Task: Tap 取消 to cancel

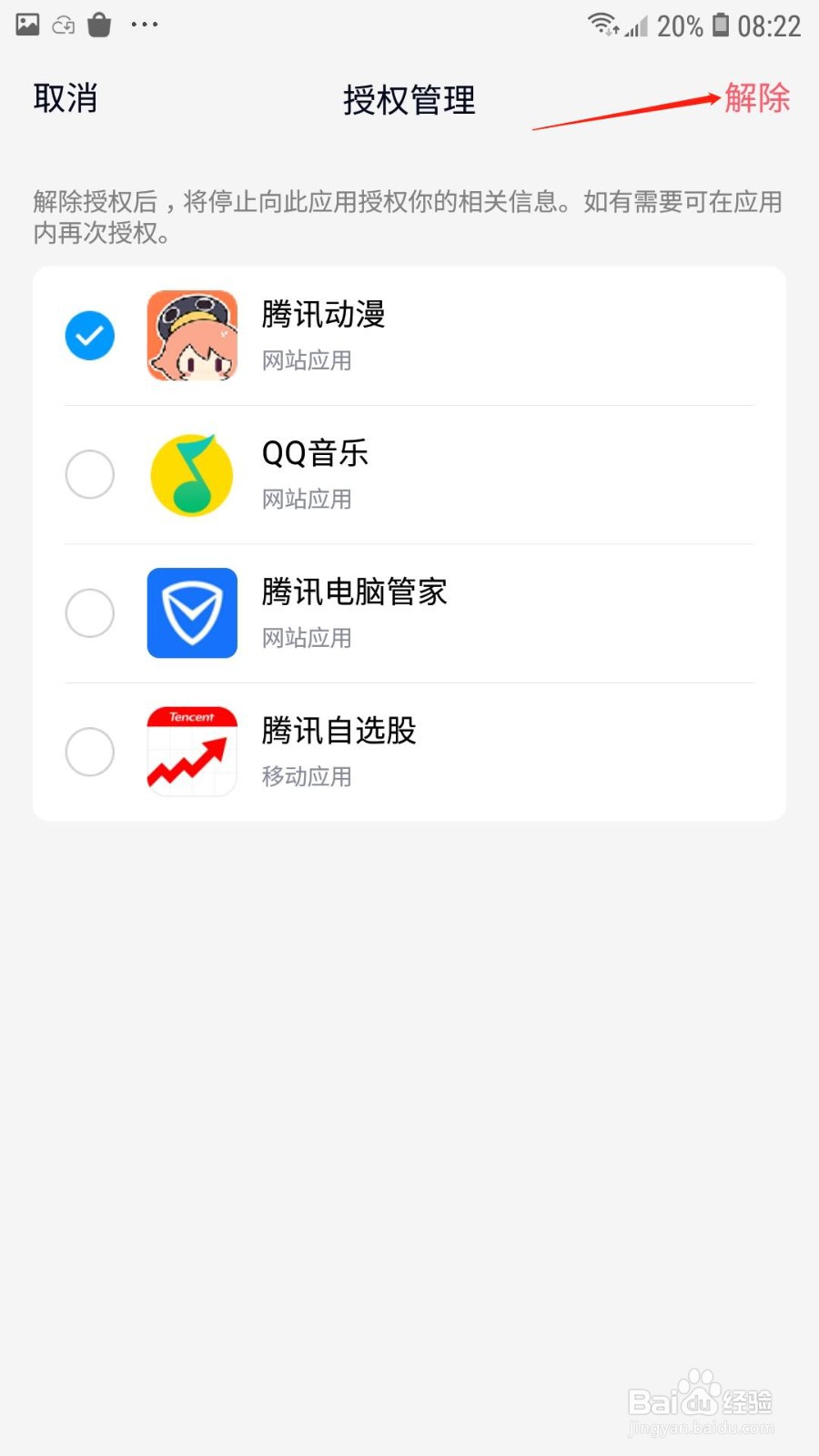Action: click(x=66, y=98)
